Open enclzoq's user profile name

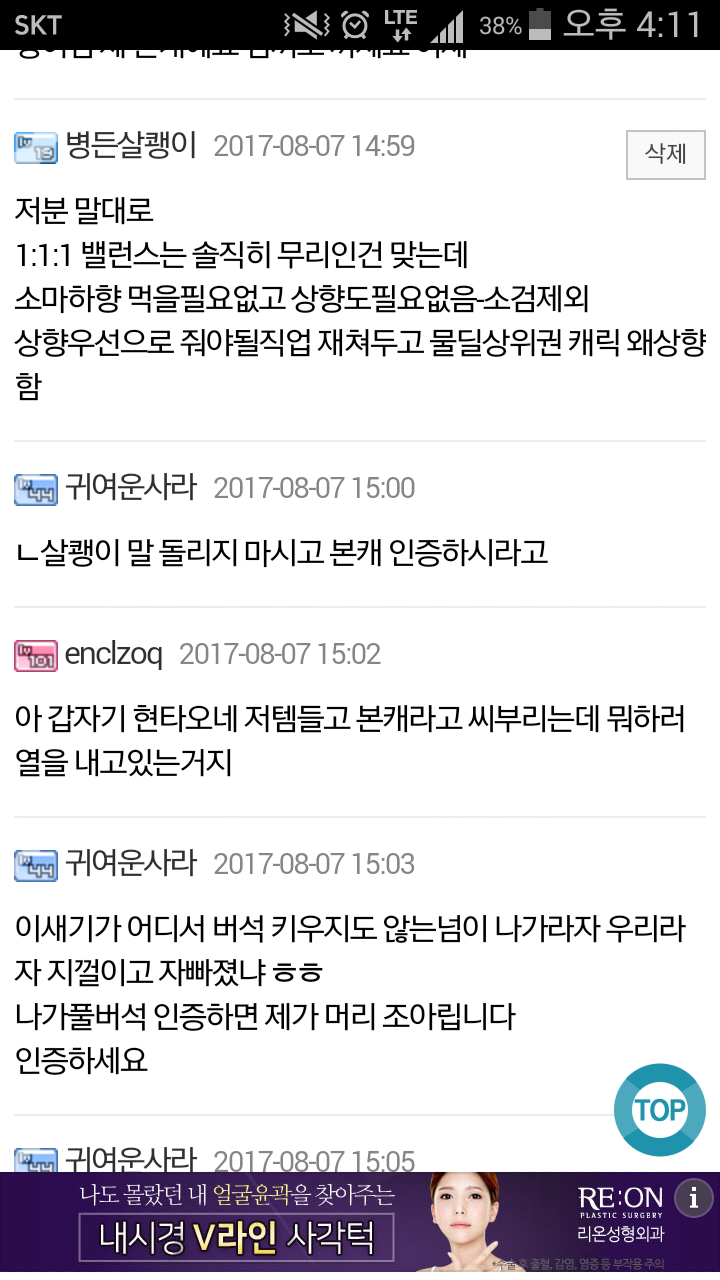pyautogui.click(x=114, y=655)
